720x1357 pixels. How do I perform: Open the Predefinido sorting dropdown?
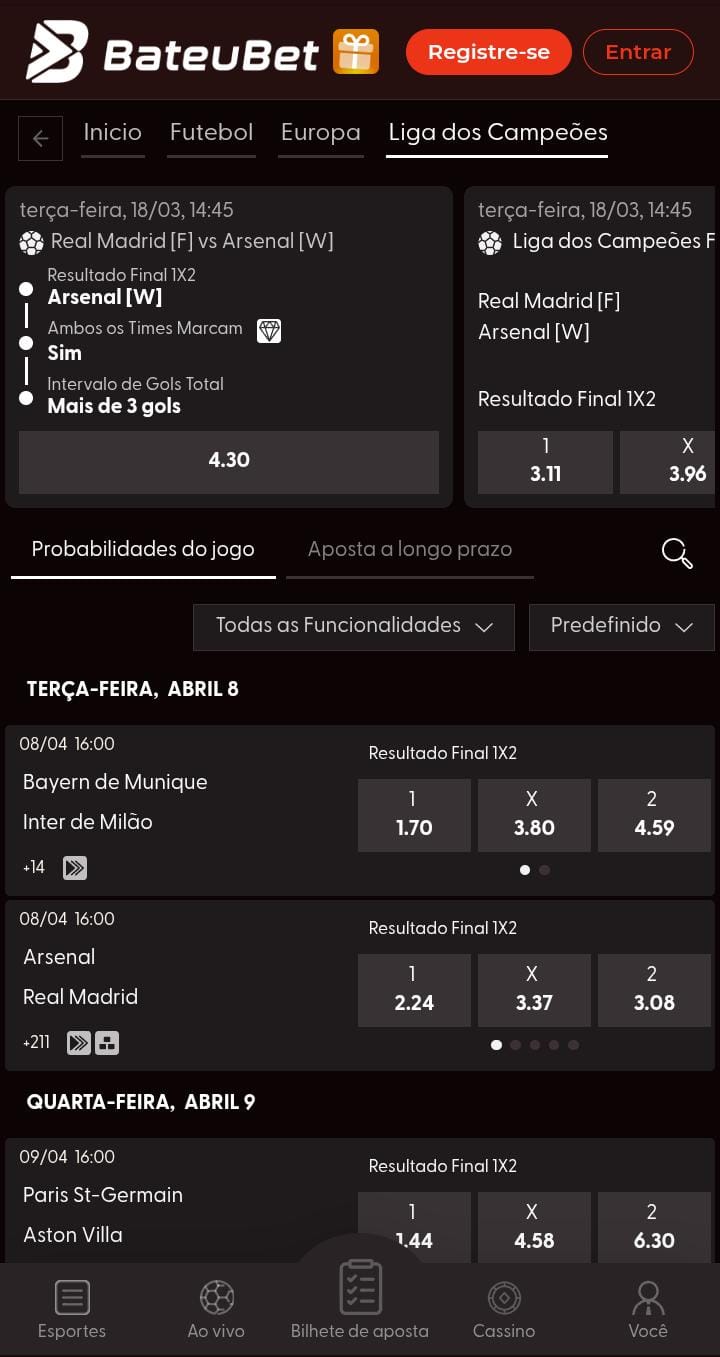(622, 627)
